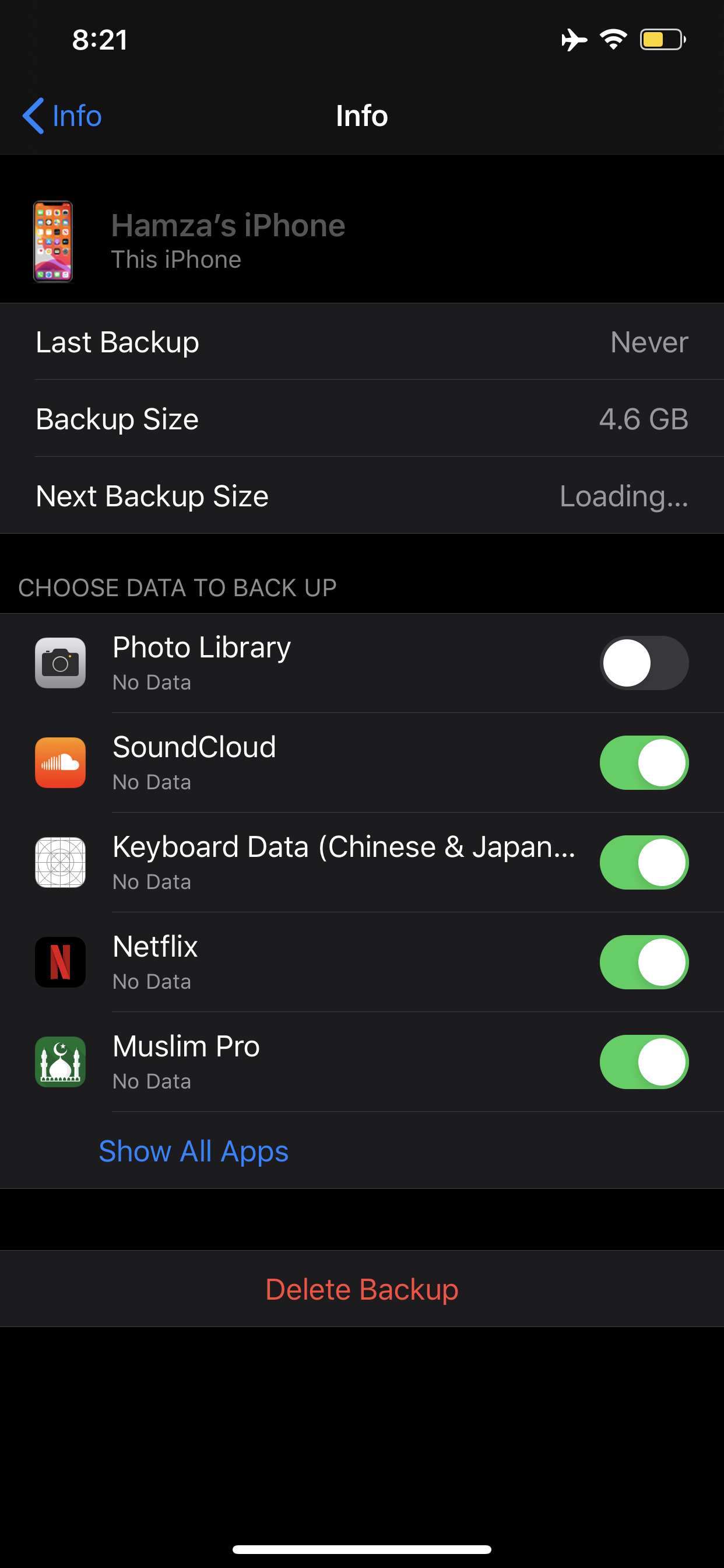Tap Delete Backup
The width and height of the screenshot is (724, 1568).
[x=362, y=1289]
